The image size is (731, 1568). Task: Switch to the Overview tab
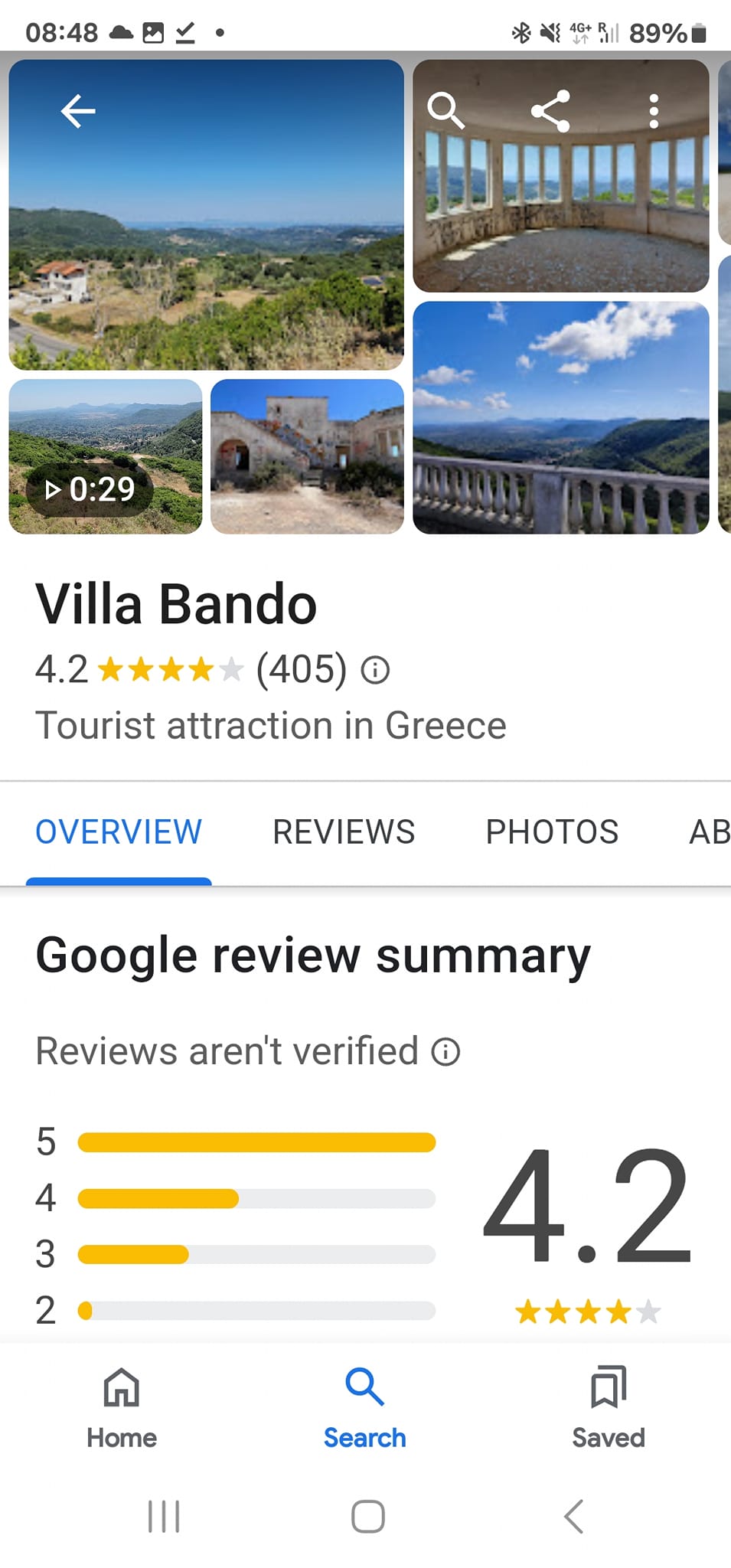119,832
